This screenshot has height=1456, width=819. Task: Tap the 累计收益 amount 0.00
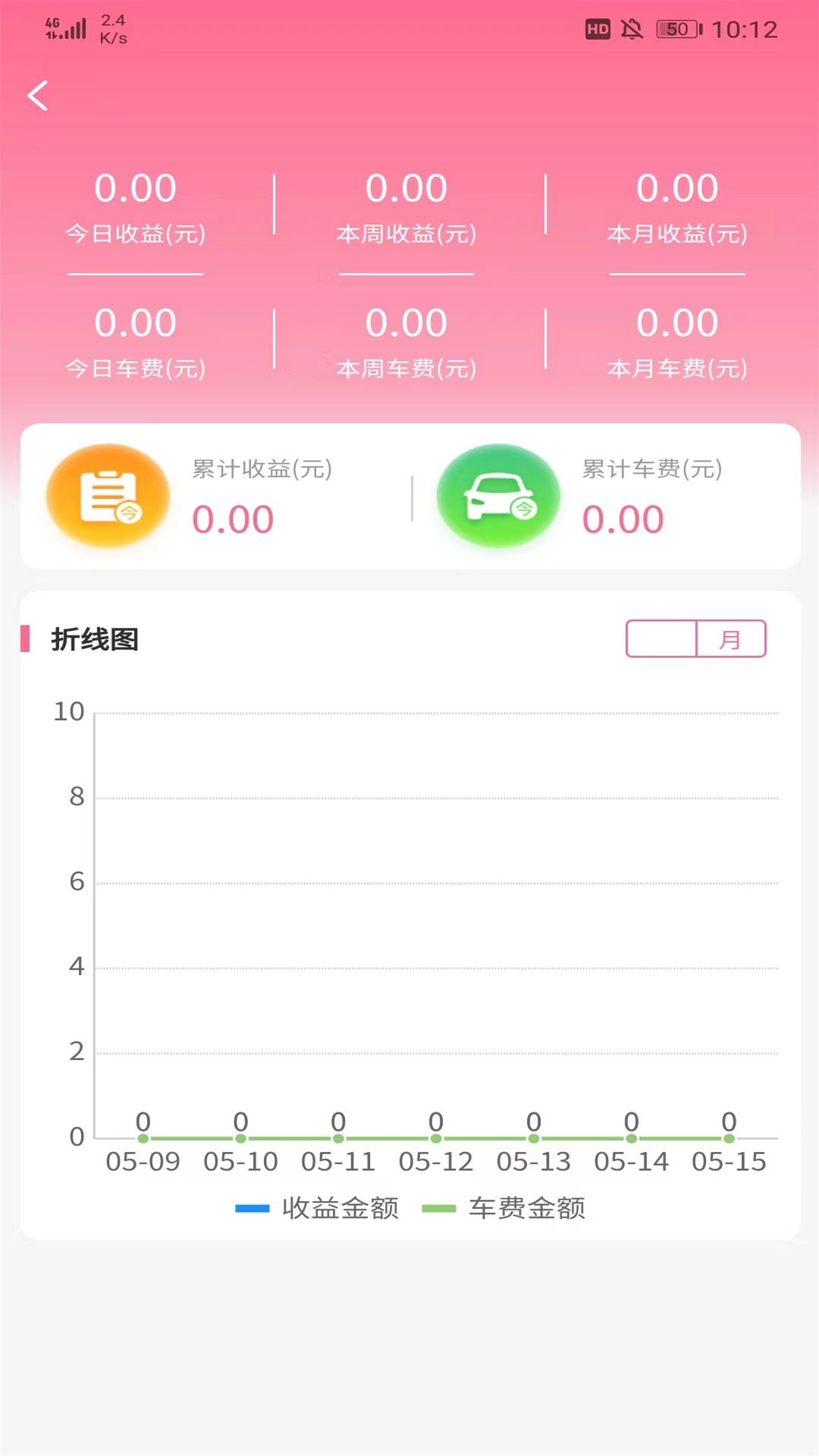coord(232,519)
